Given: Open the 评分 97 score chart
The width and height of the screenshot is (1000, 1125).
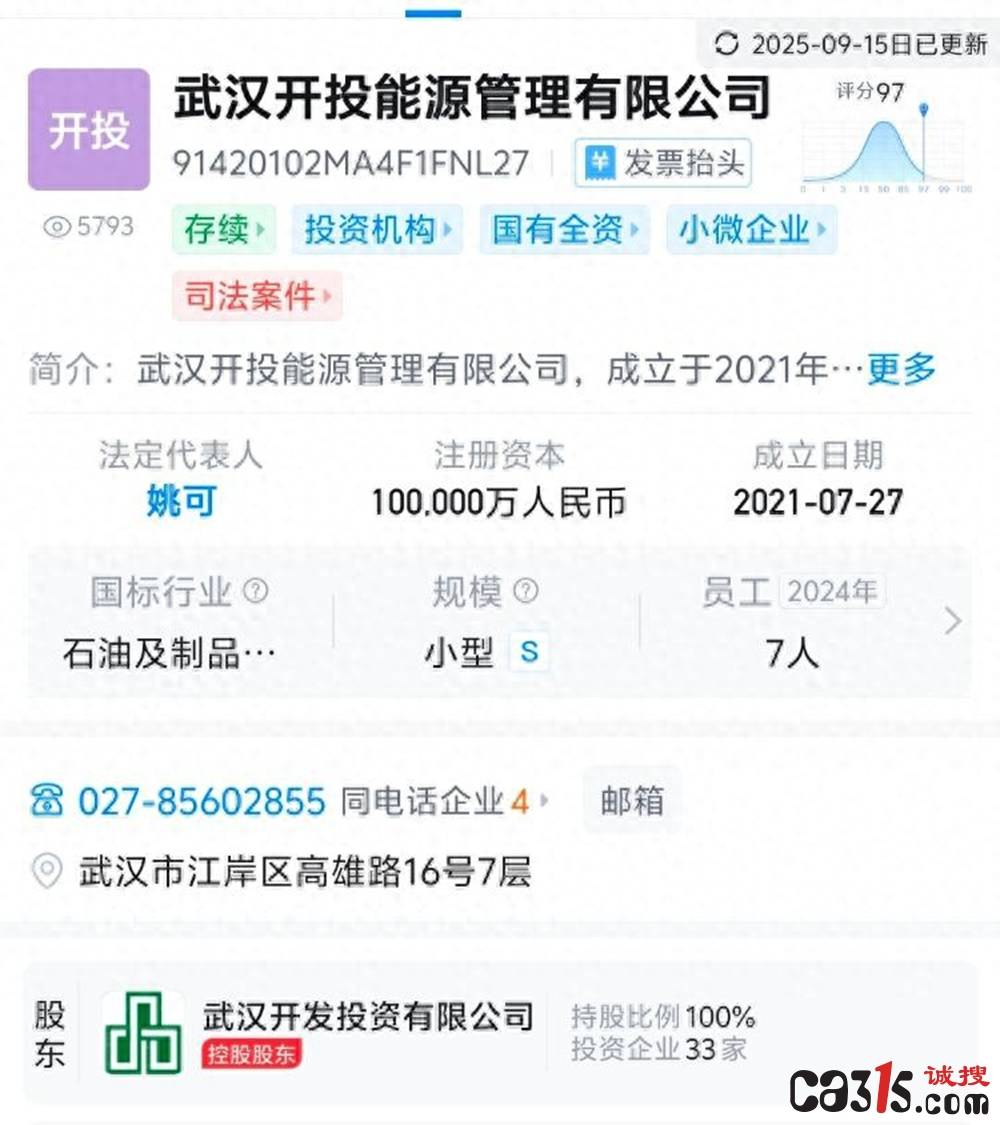Looking at the screenshot, I should [885, 142].
